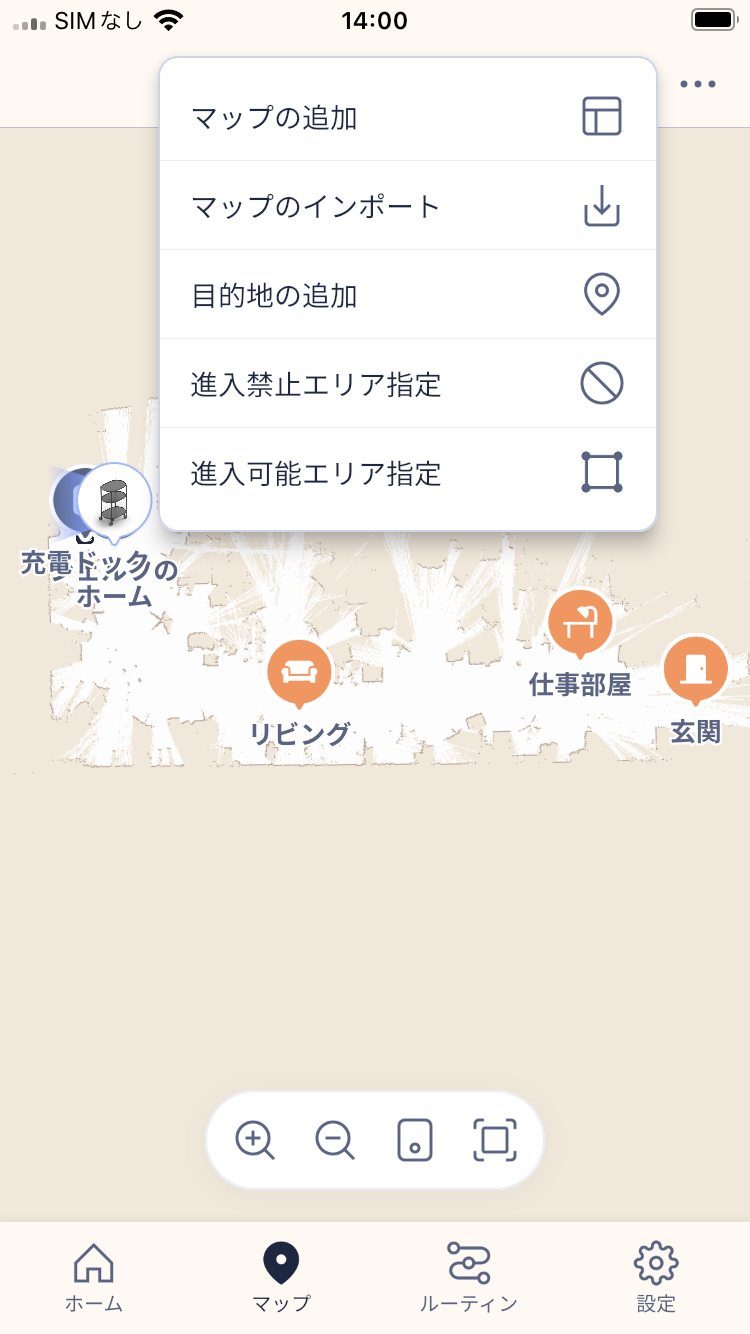Go to the ホーム tab
750x1334 pixels.
[x=94, y=1277]
